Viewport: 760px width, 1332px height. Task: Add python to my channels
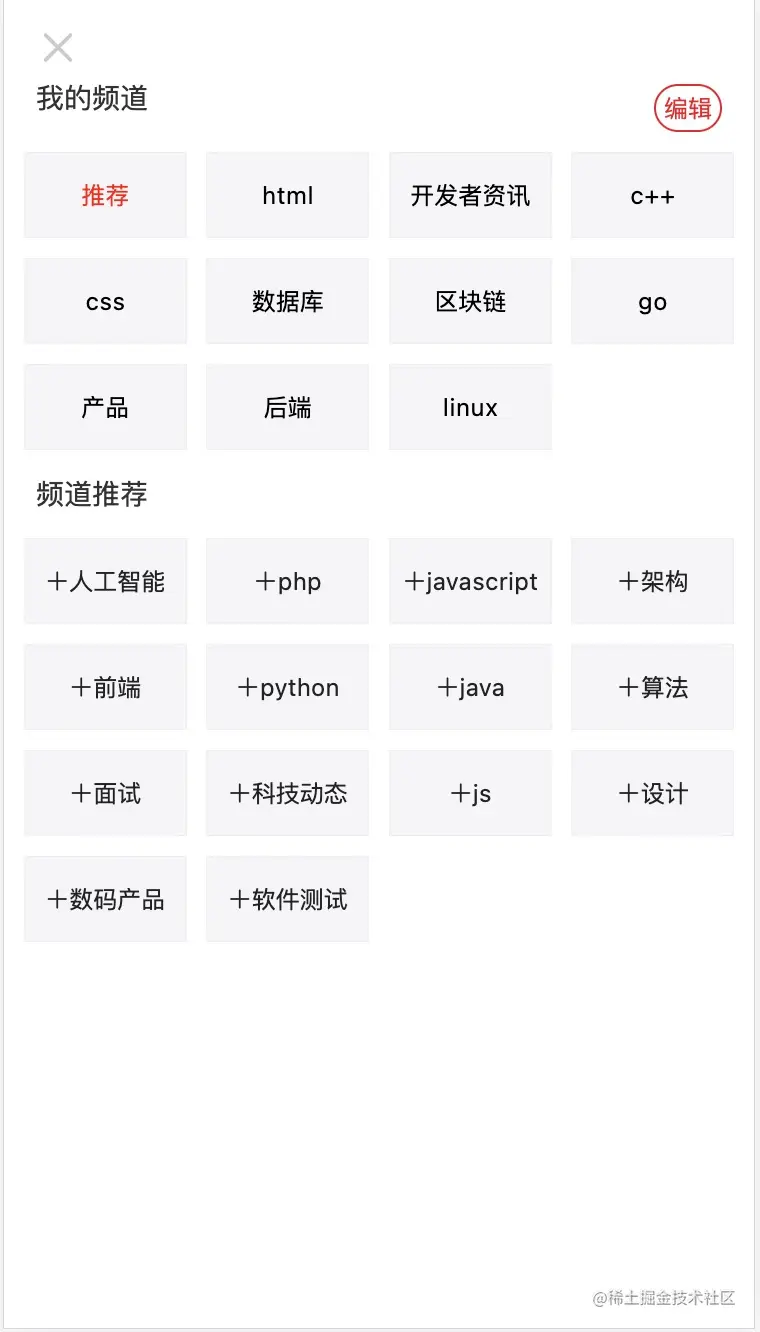(x=288, y=687)
